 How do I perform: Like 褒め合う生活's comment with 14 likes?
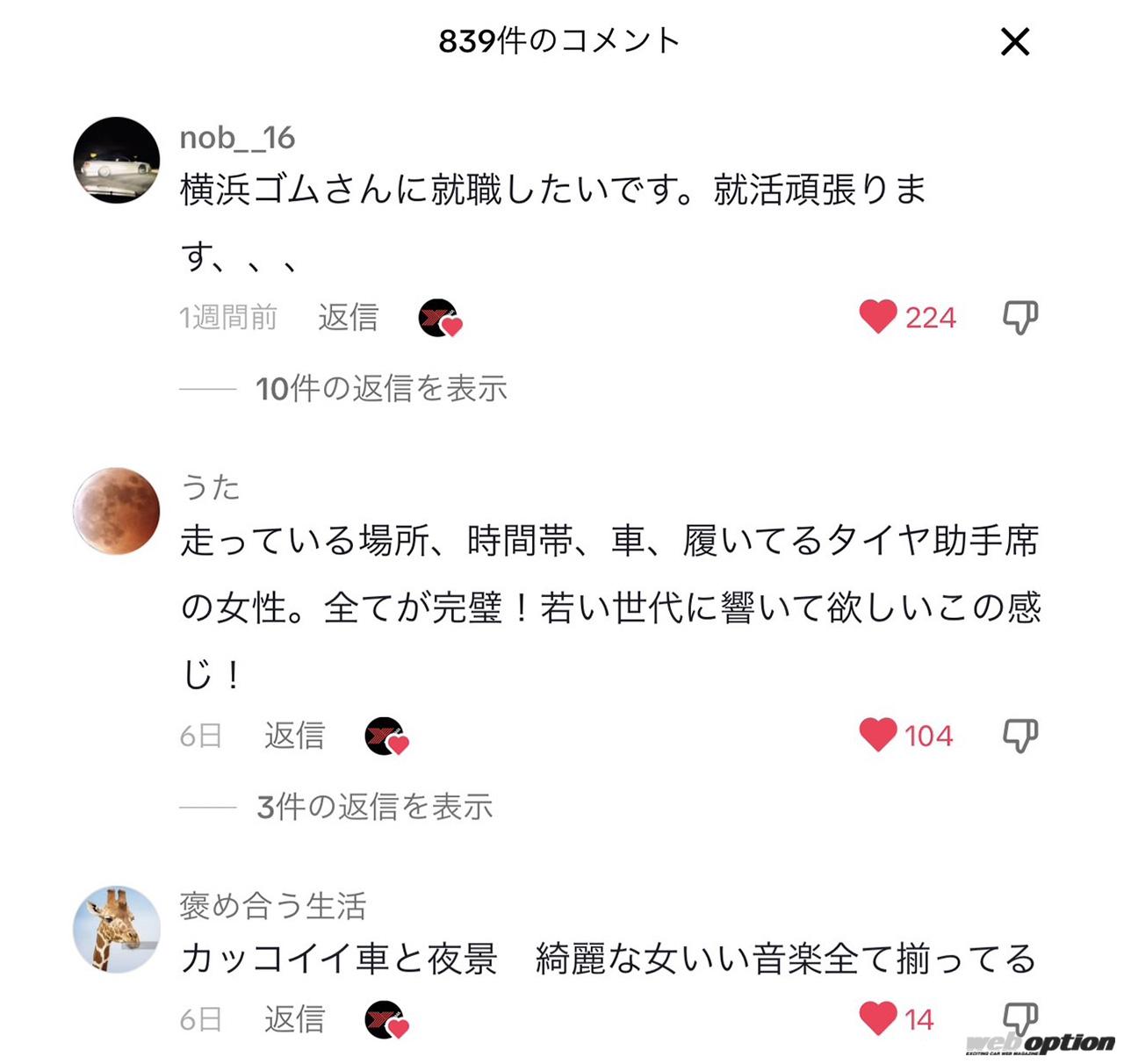tap(877, 1018)
